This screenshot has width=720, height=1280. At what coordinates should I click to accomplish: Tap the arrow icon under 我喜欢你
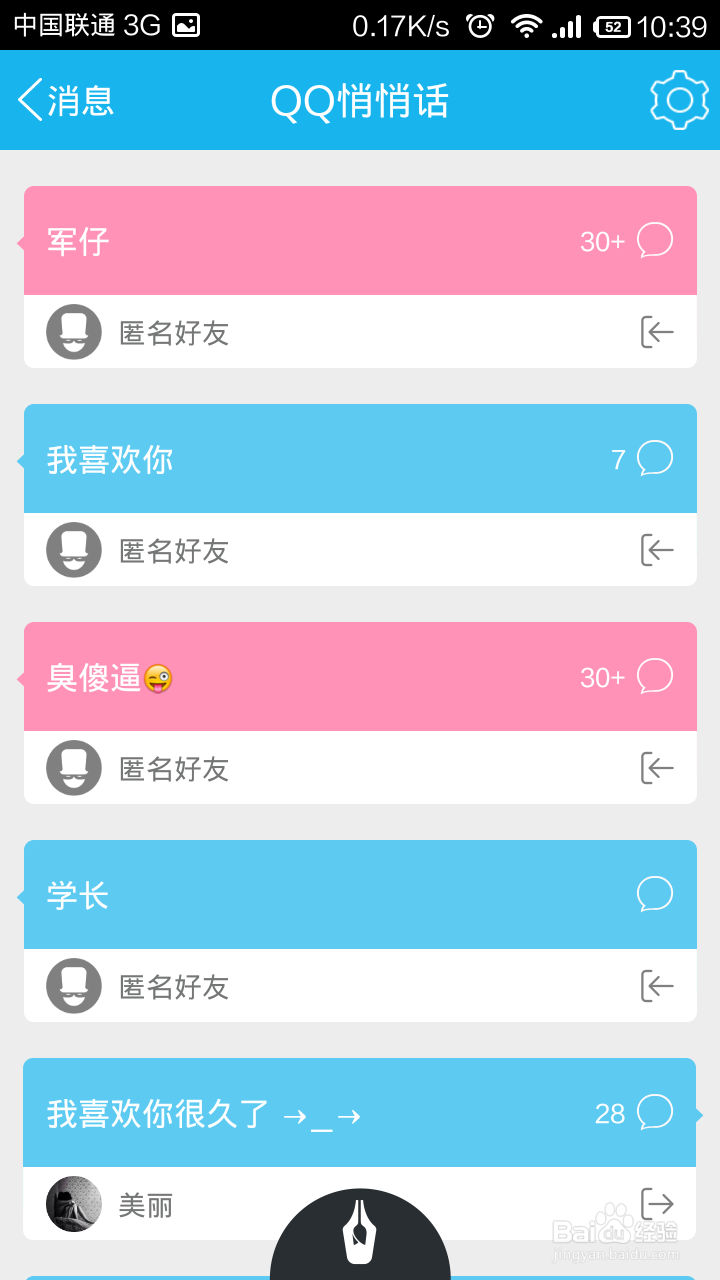click(x=657, y=550)
